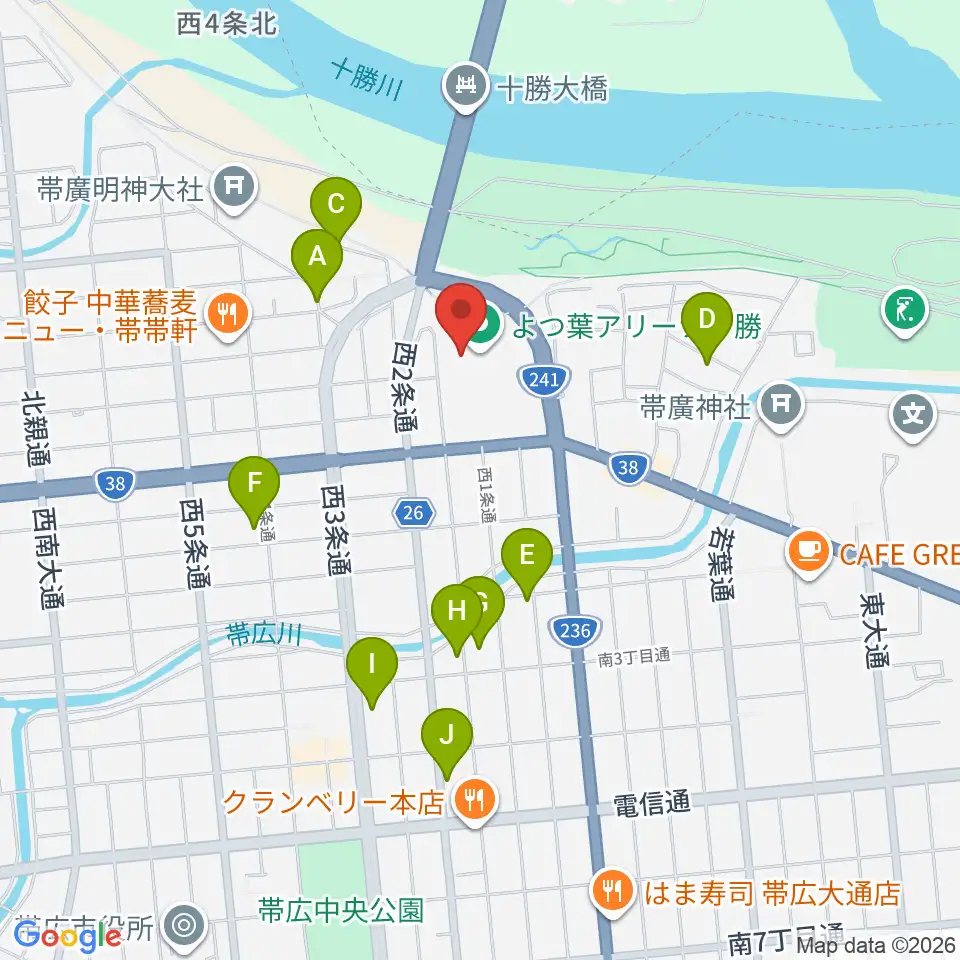Select the green marker labeled A
This screenshot has height=960, width=960.
click(x=317, y=264)
